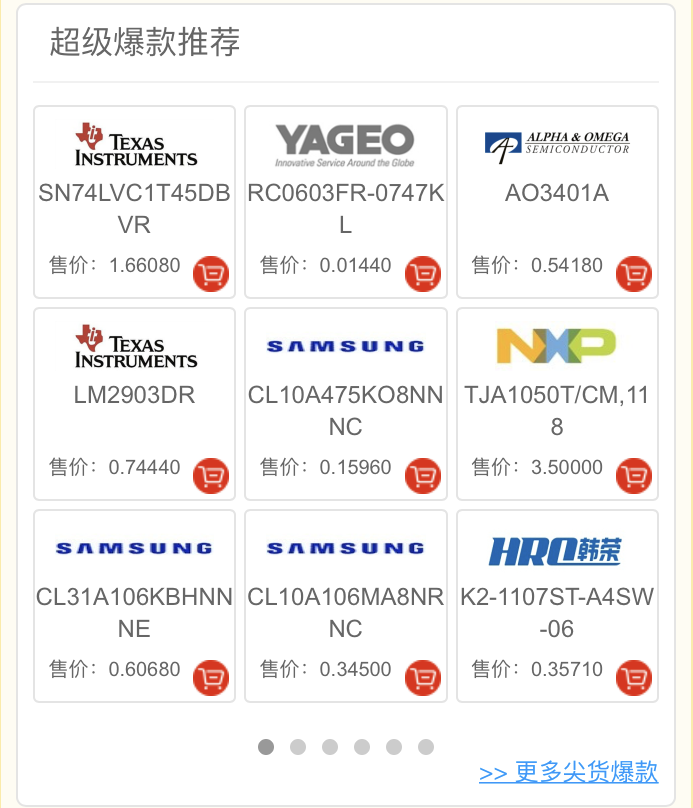
Task: Open the K2-1107ST-A4SW-06 product card
Action: click(x=557, y=612)
